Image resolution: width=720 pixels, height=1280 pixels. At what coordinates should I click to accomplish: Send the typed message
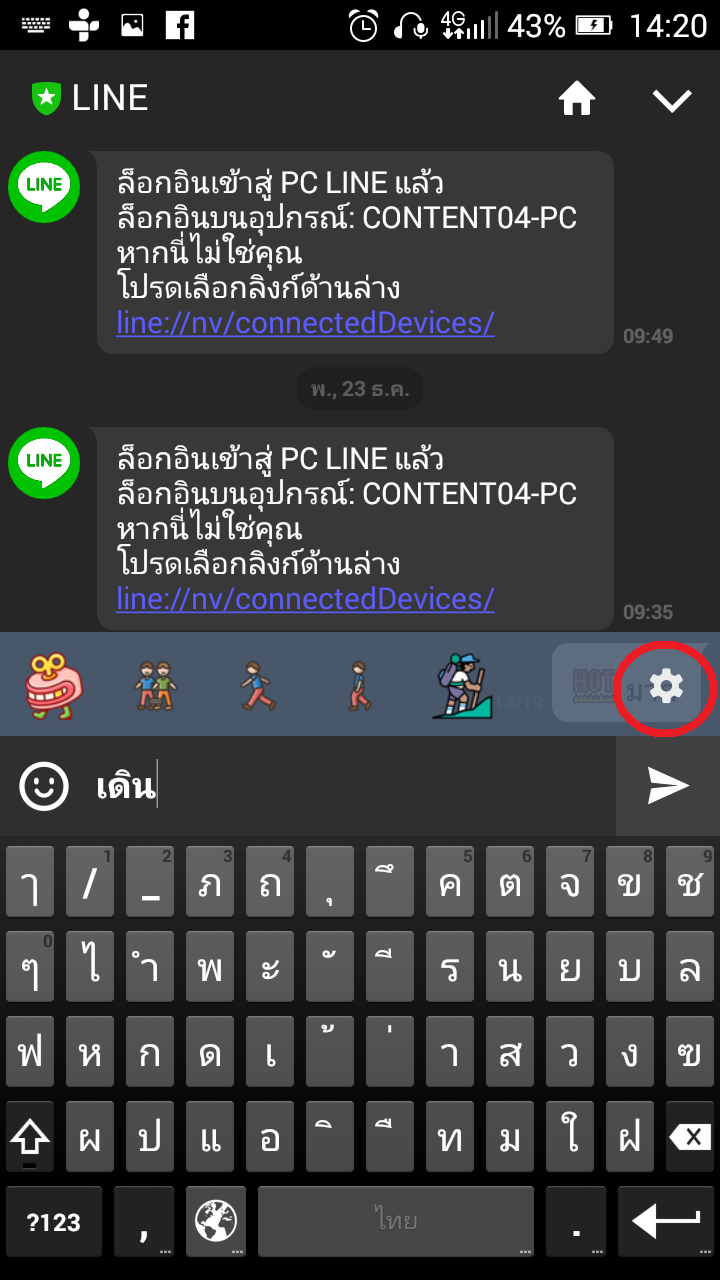[667, 786]
